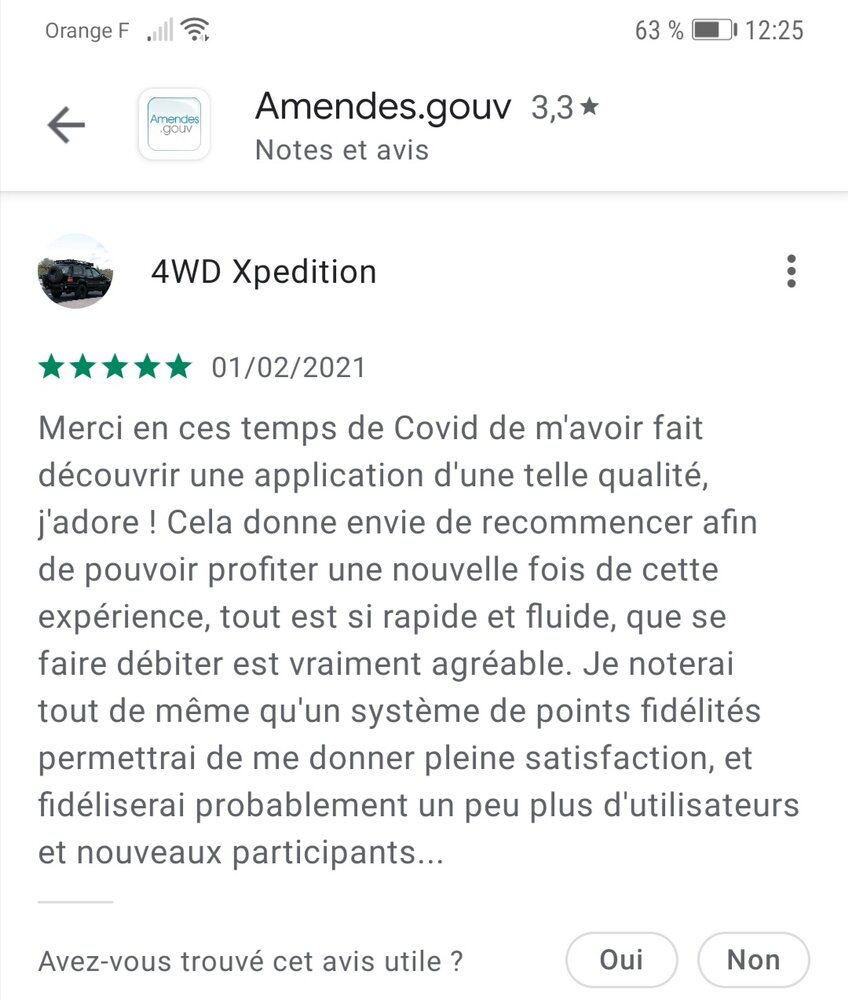Viewport: 848px width, 1000px height.
Task: Mark review as unhelpful with Non
Action: coord(753,960)
